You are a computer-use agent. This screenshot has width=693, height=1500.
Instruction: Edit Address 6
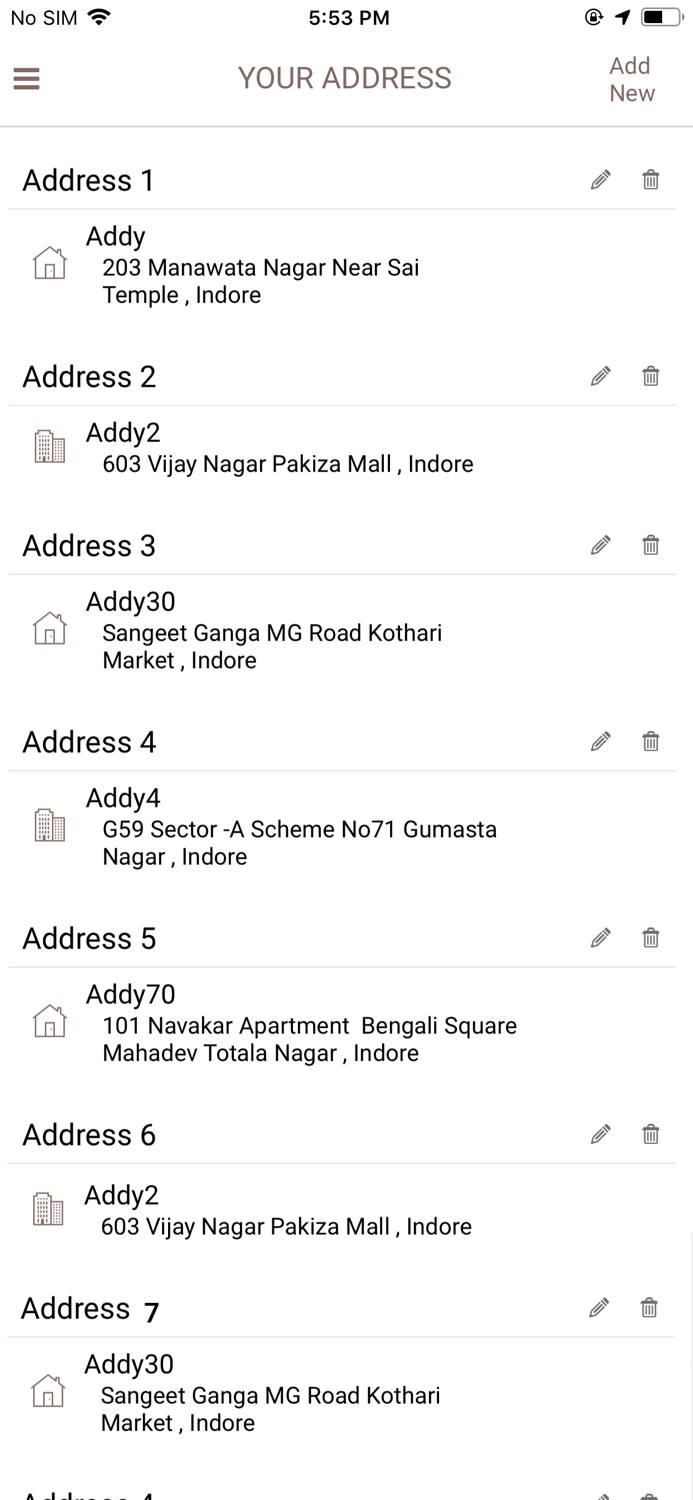click(600, 1134)
